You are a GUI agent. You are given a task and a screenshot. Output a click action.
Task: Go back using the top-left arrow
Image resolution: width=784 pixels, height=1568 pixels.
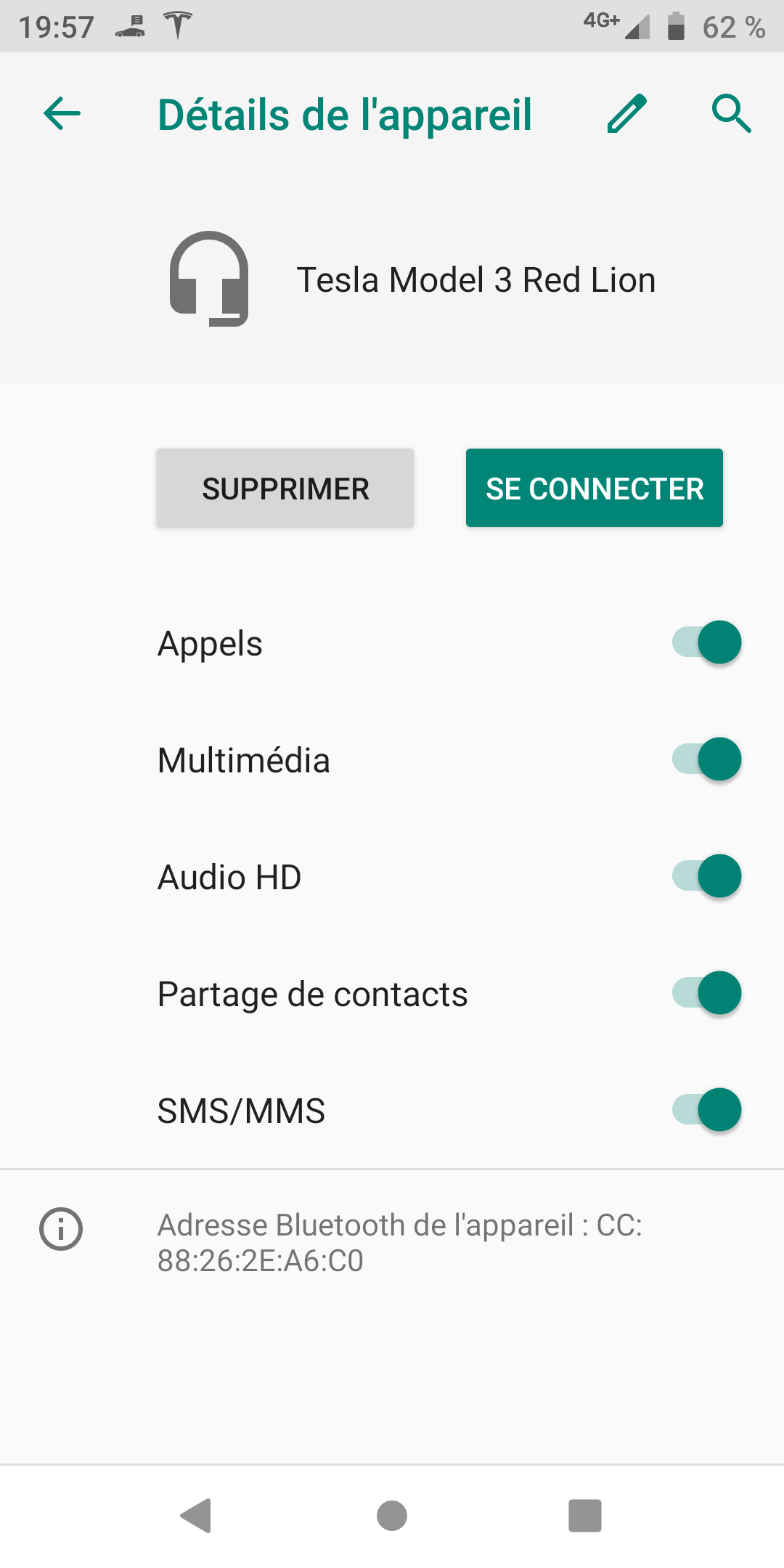click(x=62, y=114)
